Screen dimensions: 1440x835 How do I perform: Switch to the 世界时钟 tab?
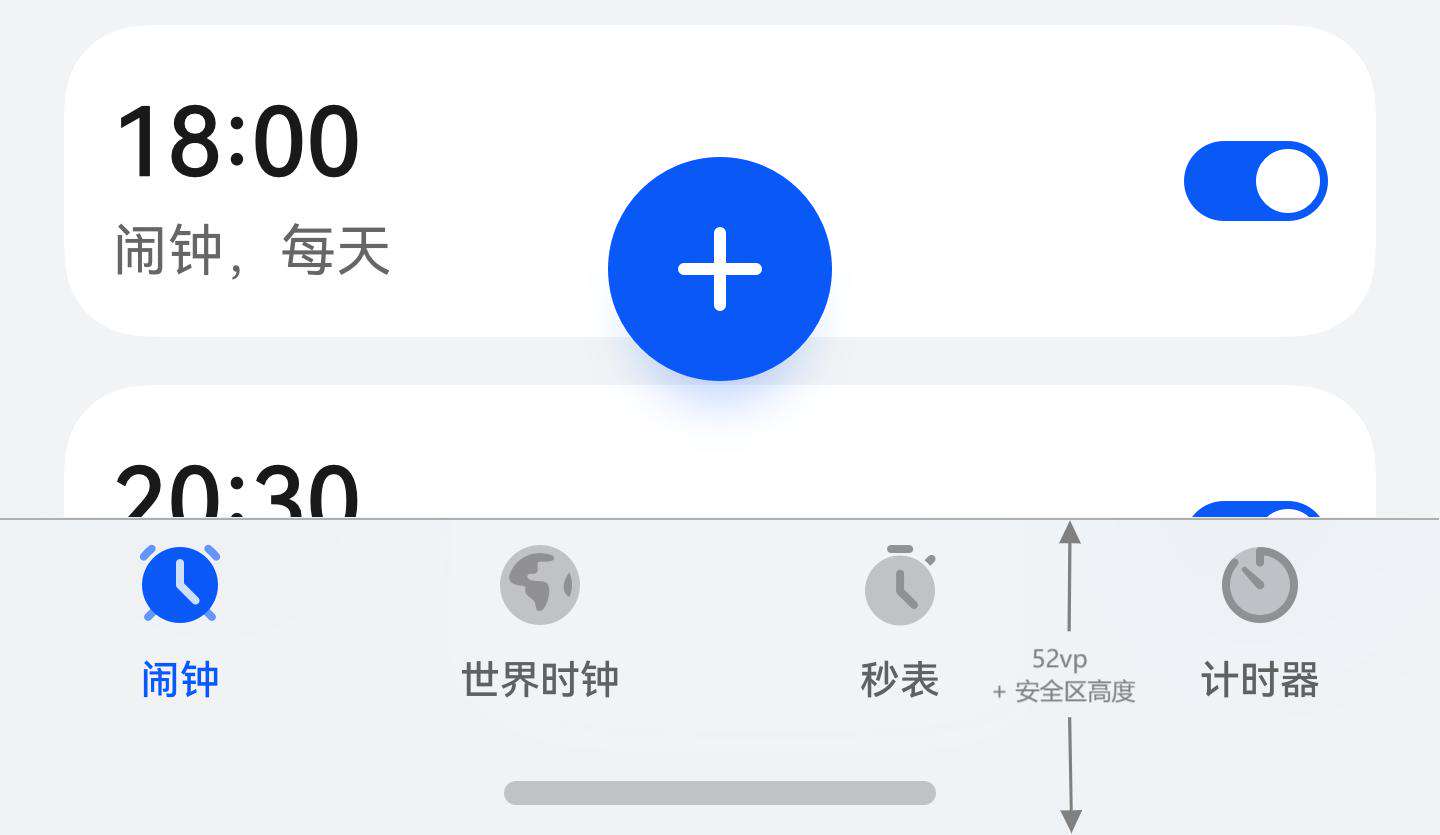(x=540, y=620)
